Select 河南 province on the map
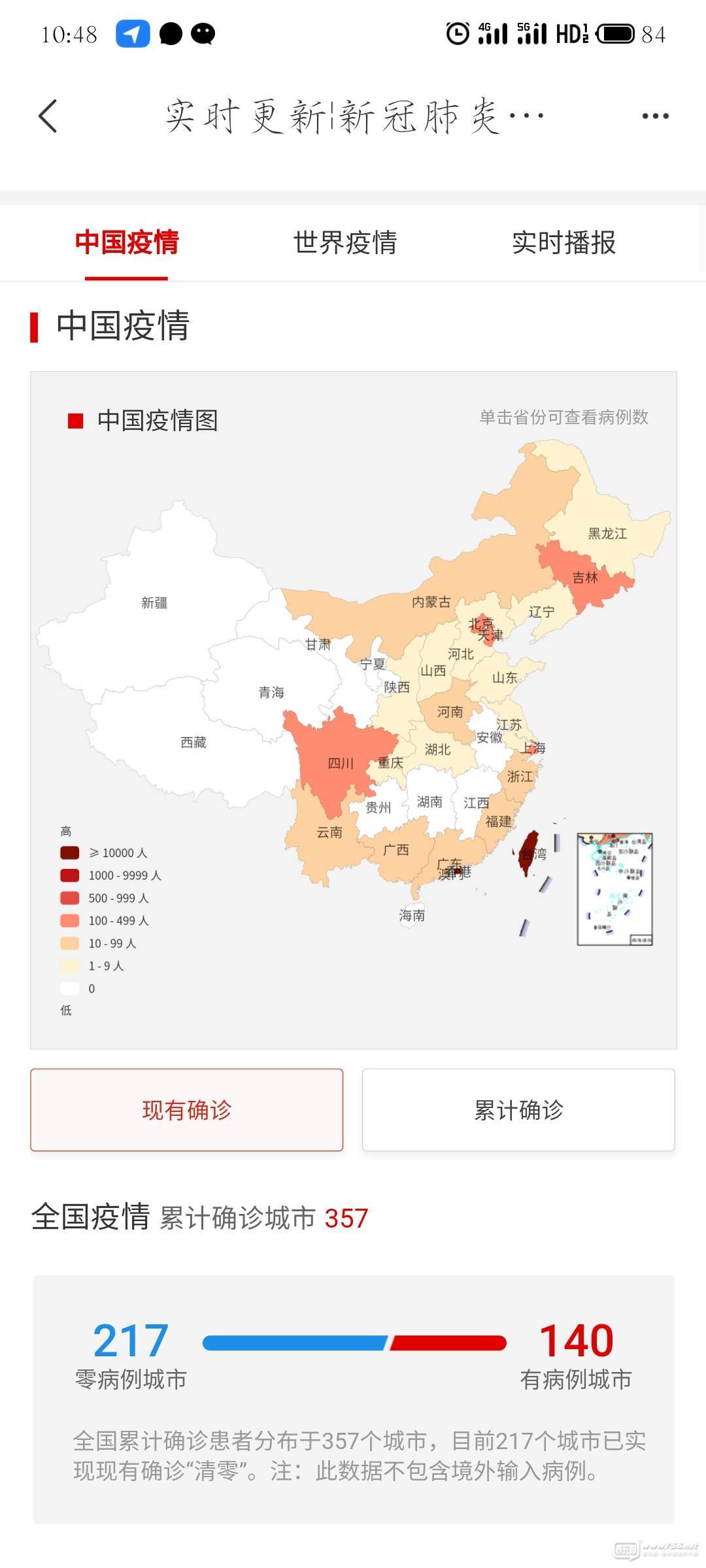Image resolution: width=706 pixels, height=1568 pixels. (x=449, y=712)
